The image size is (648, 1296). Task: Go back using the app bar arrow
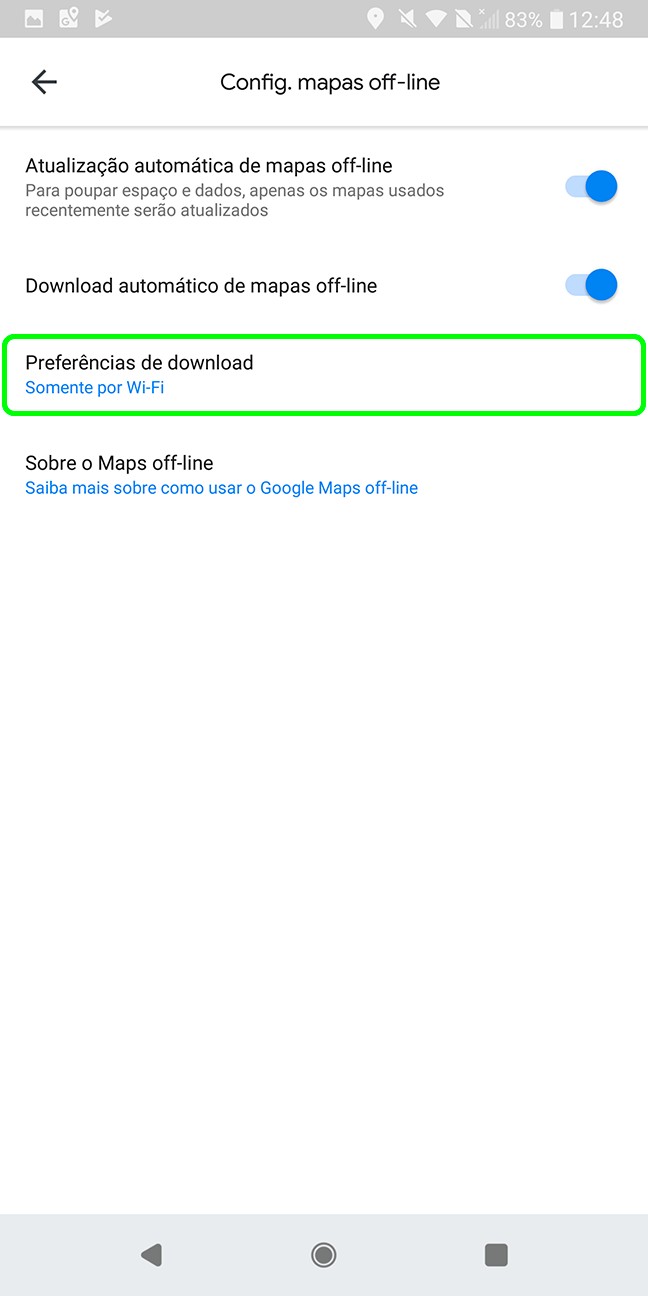pyautogui.click(x=44, y=82)
